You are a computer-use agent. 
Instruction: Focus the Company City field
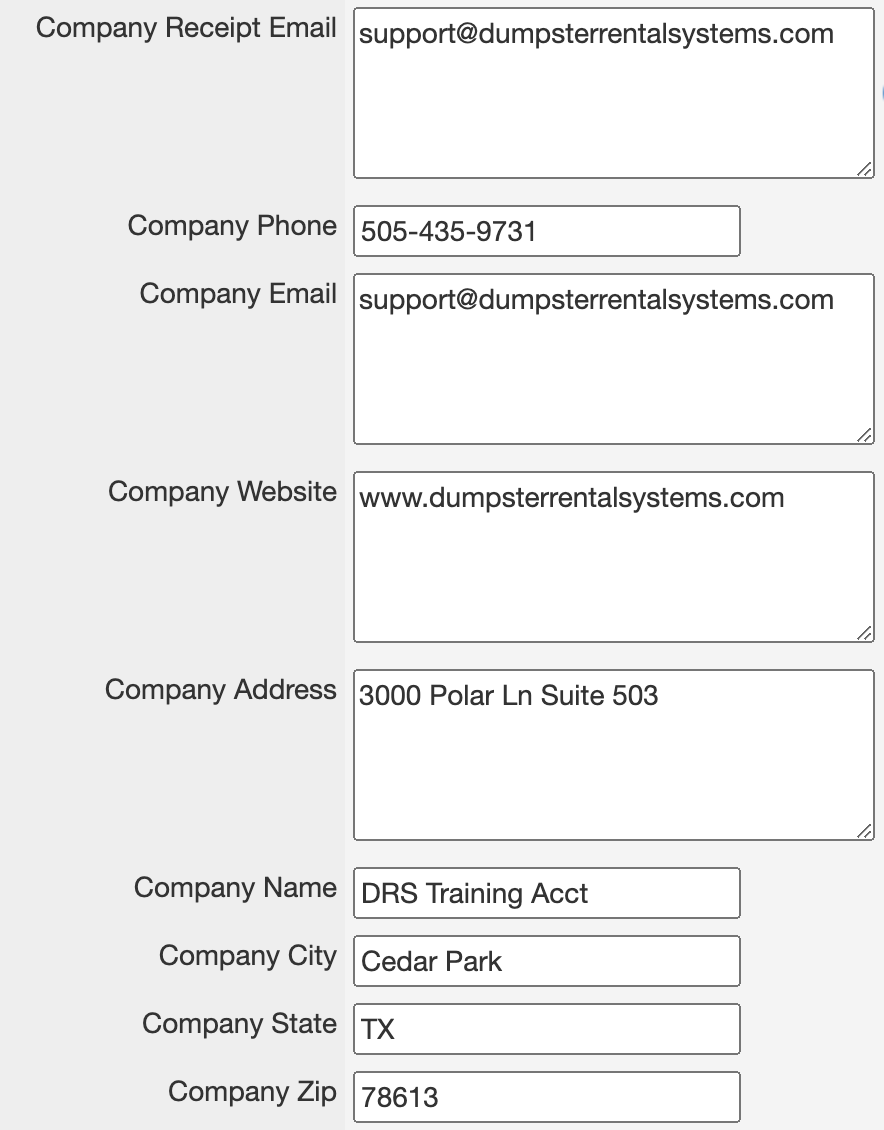click(546, 961)
